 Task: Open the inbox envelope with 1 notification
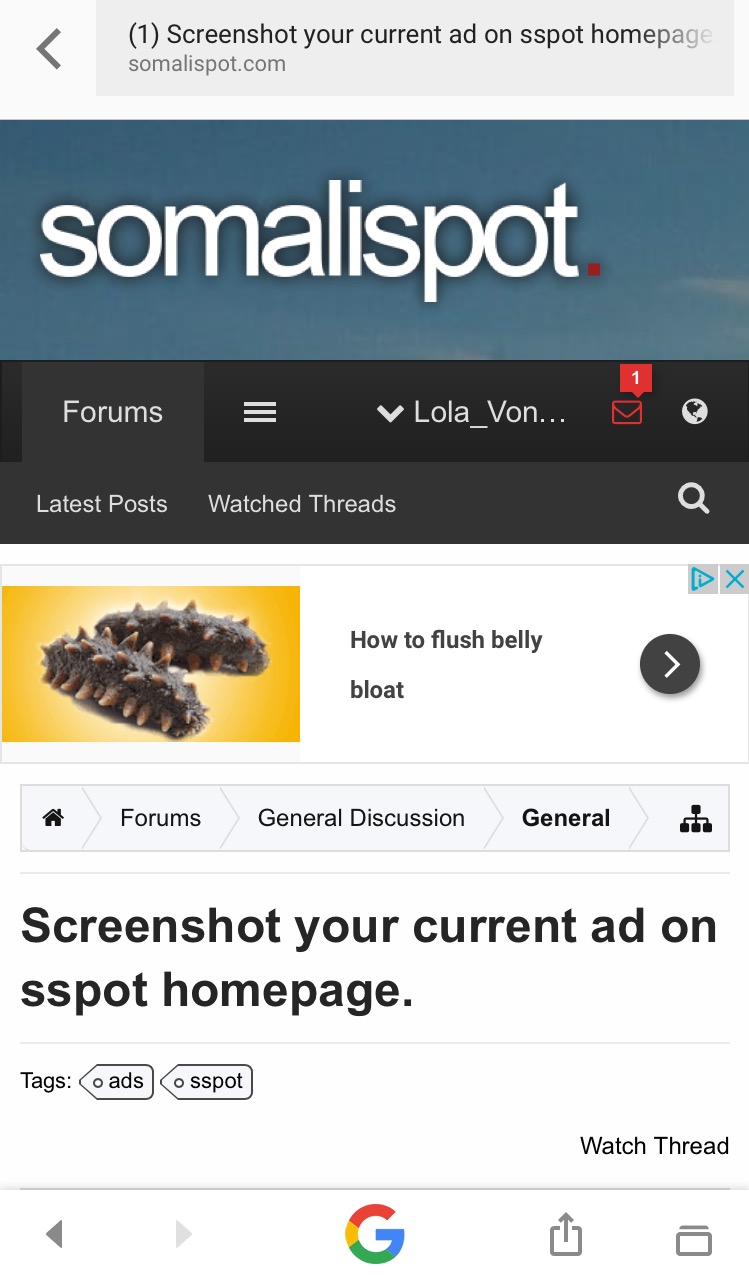pyautogui.click(x=627, y=411)
